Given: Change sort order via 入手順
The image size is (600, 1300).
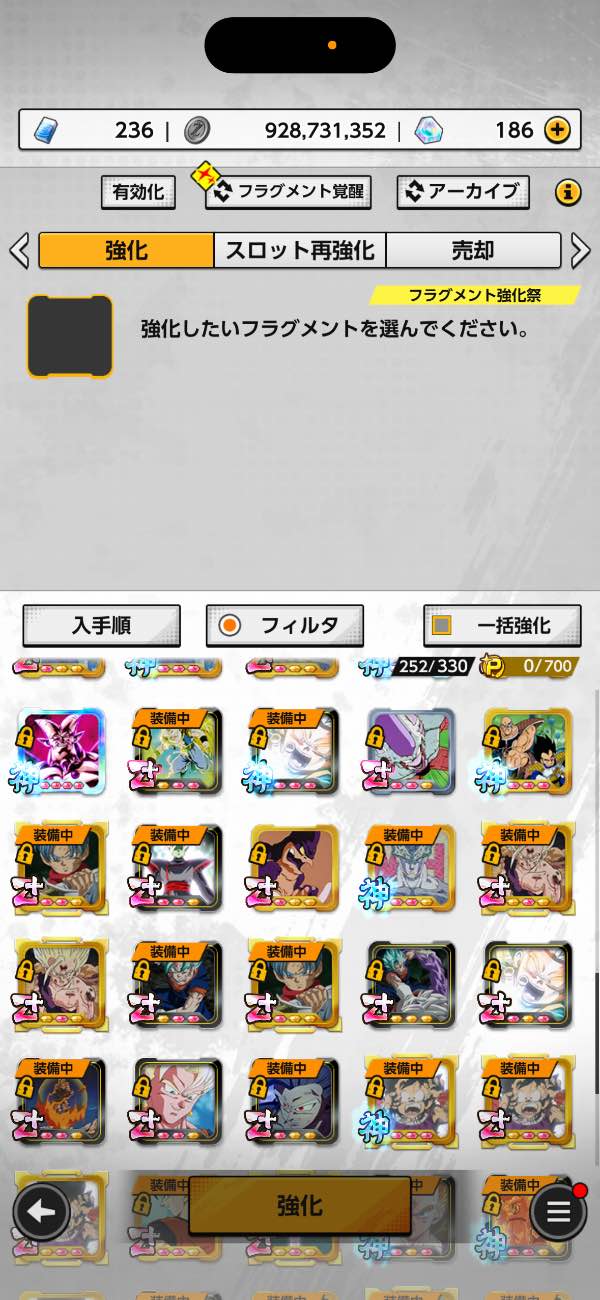Looking at the screenshot, I should click(101, 626).
